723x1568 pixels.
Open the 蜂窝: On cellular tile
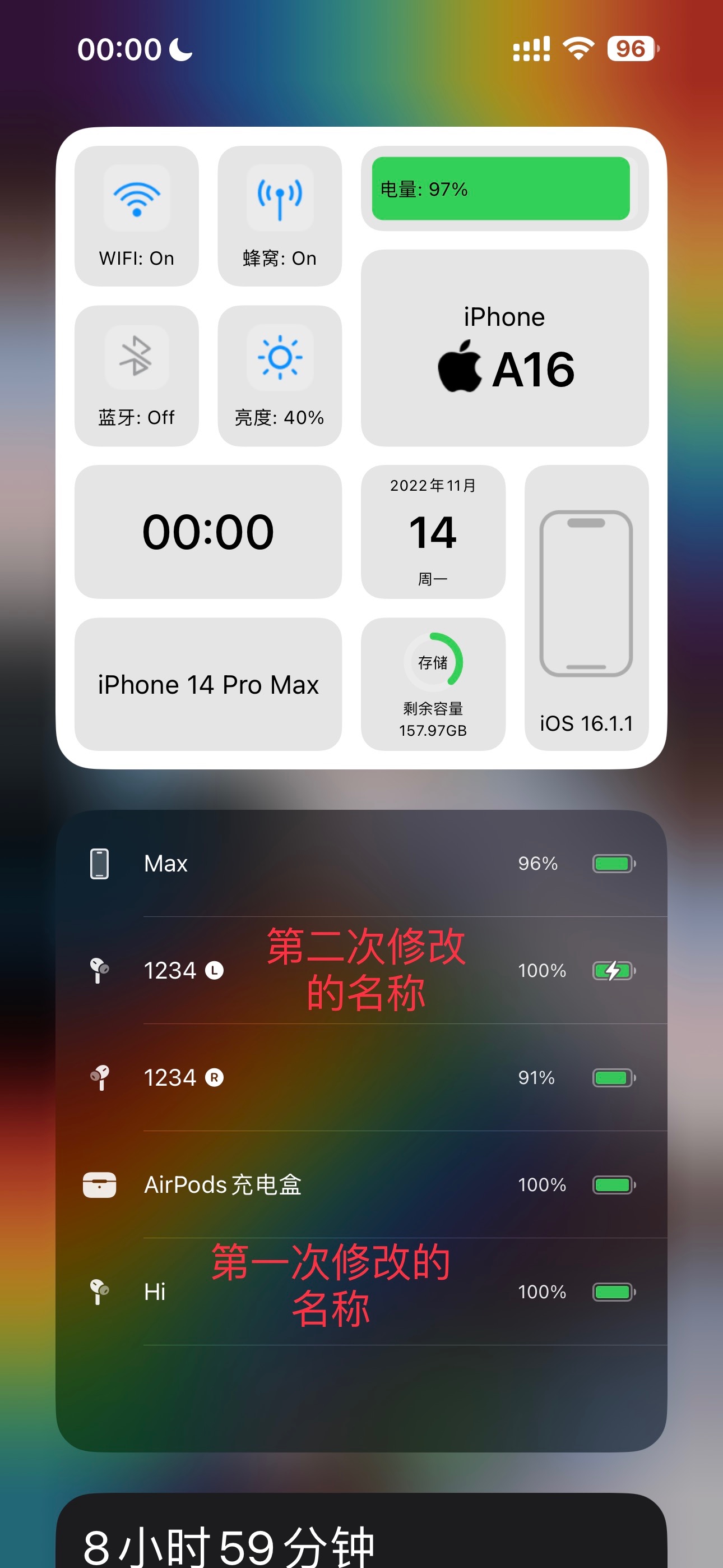tap(279, 215)
